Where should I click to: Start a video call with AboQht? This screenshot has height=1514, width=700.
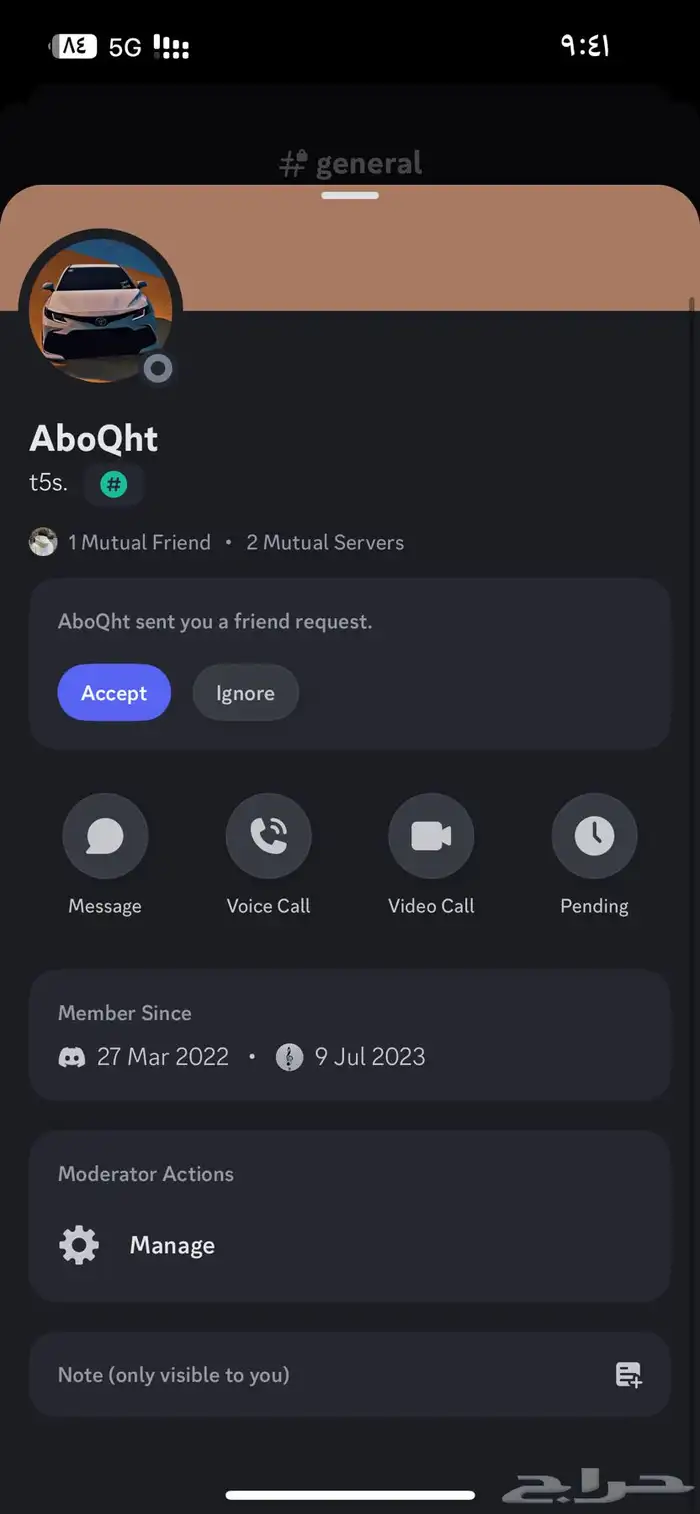[431, 836]
